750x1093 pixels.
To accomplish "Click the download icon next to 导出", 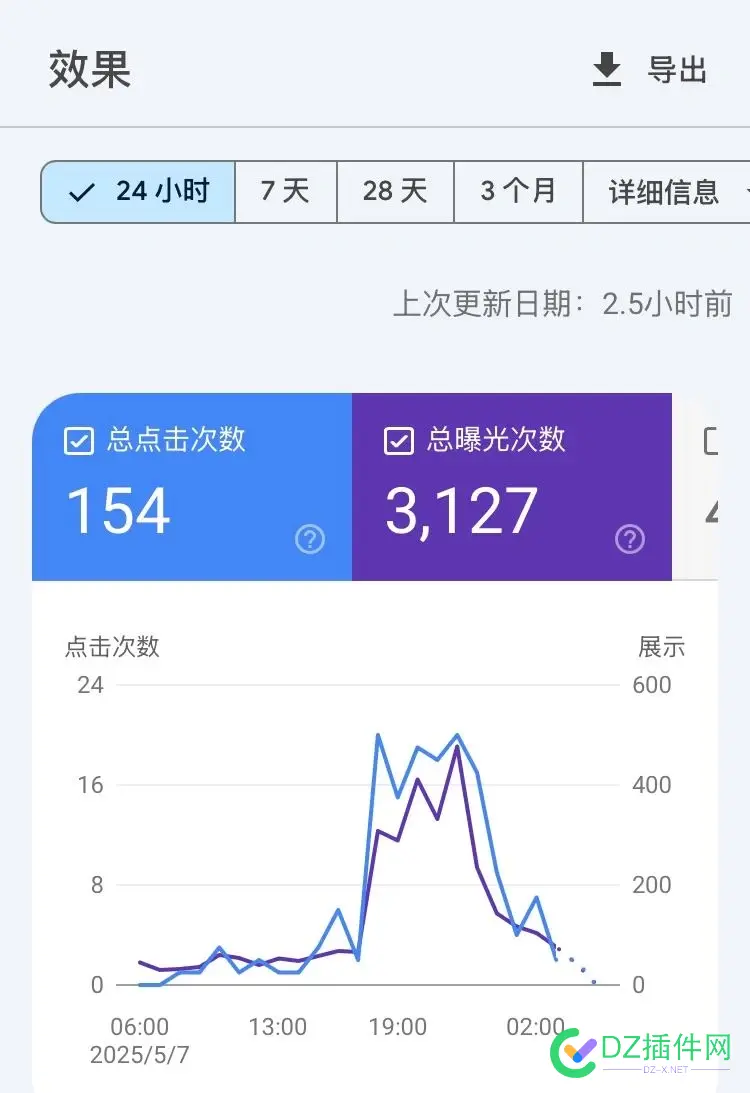I will click(606, 68).
